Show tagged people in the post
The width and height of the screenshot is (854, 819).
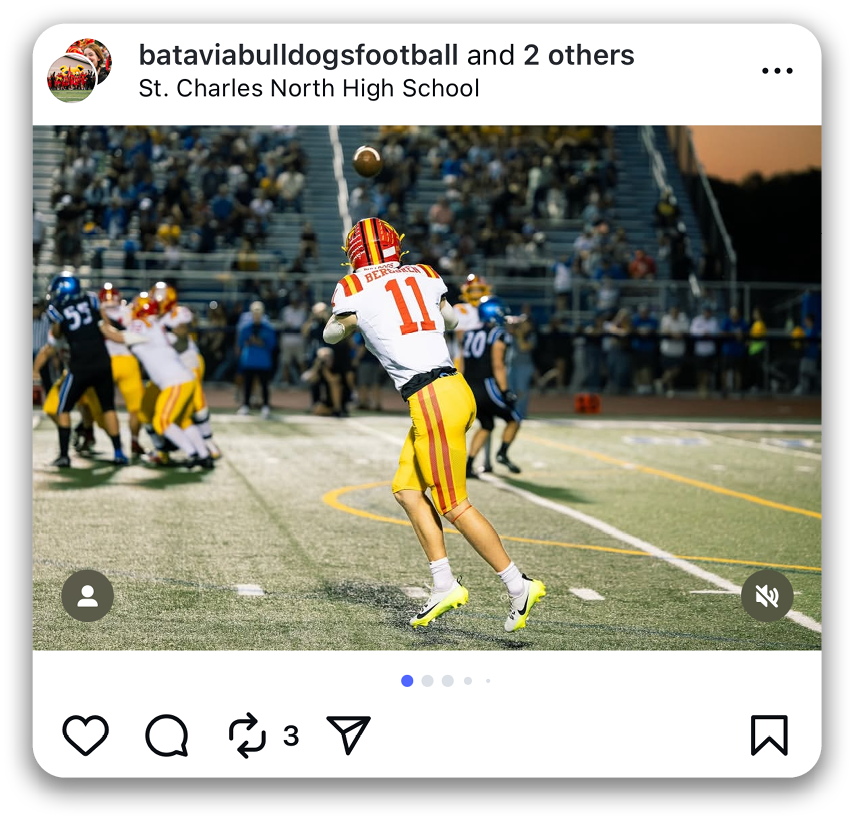[87, 597]
